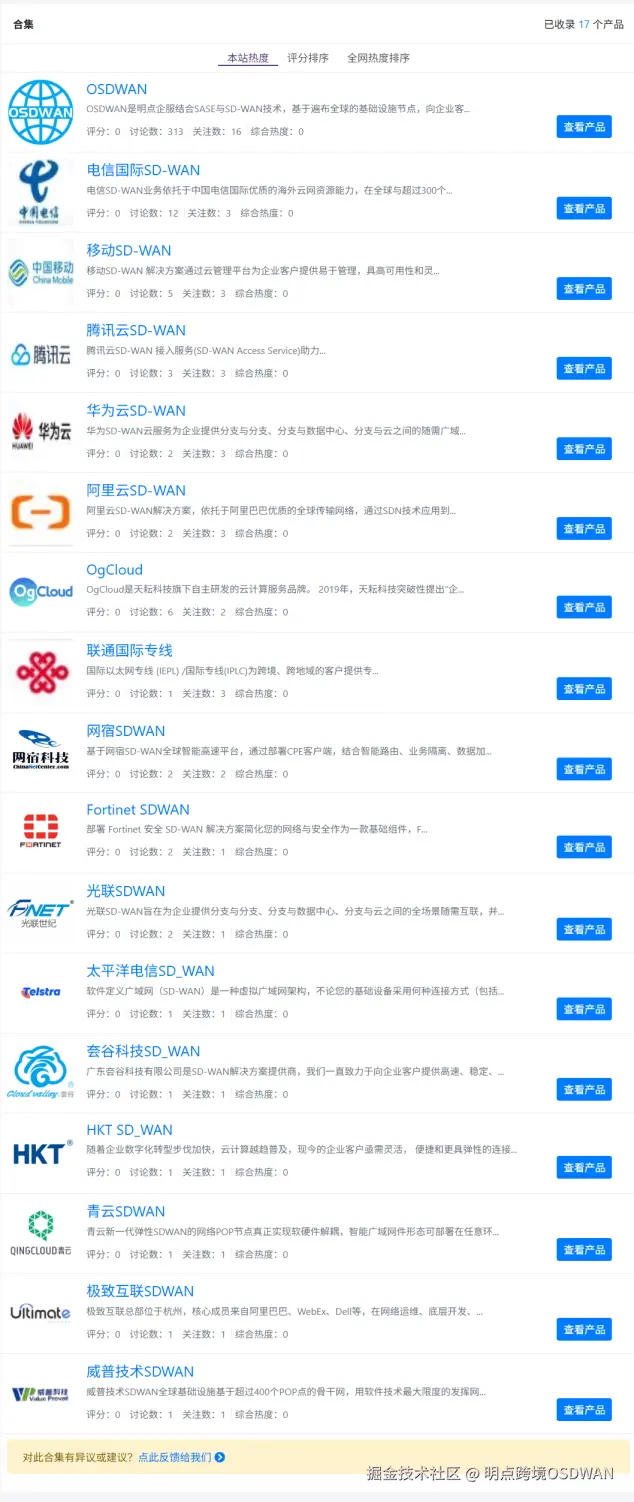This screenshot has width=634, height=1502.
Task: Select the 本站热度 sorting tab
Action: point(248,58)
